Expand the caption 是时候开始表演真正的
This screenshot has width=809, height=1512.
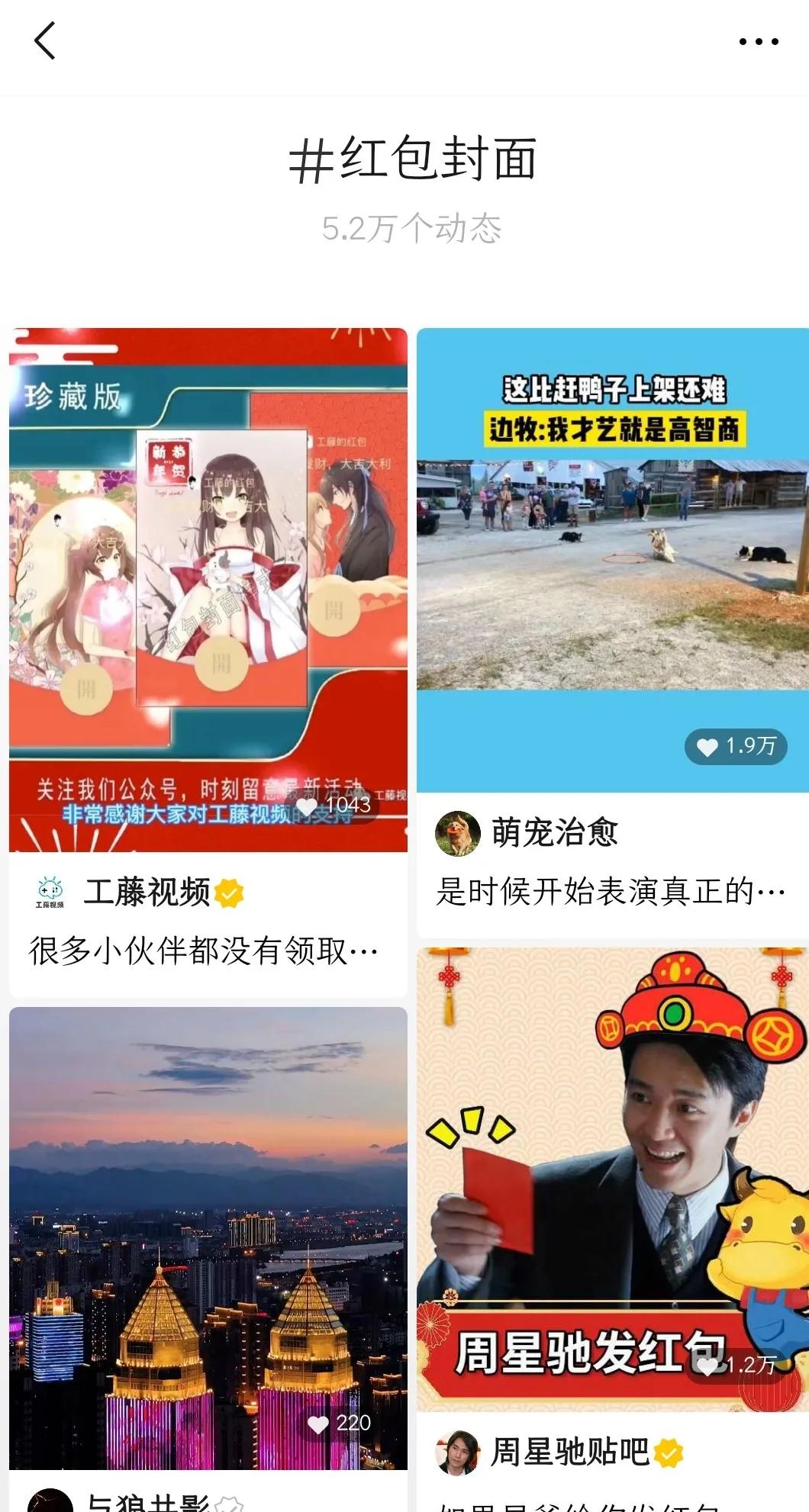pyautogui.click(x=611, y=891)
